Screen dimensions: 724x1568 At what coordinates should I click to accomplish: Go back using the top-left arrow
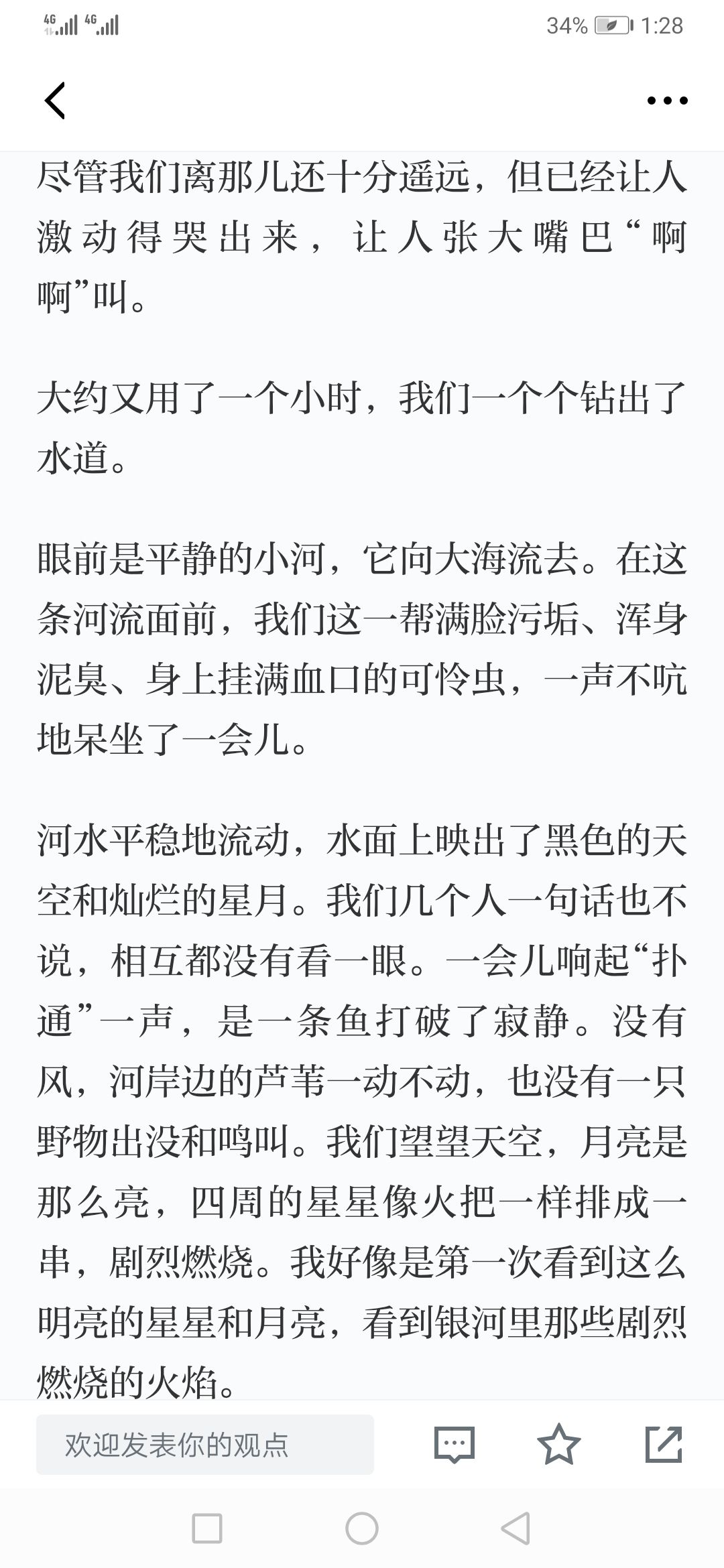point(55,101)
